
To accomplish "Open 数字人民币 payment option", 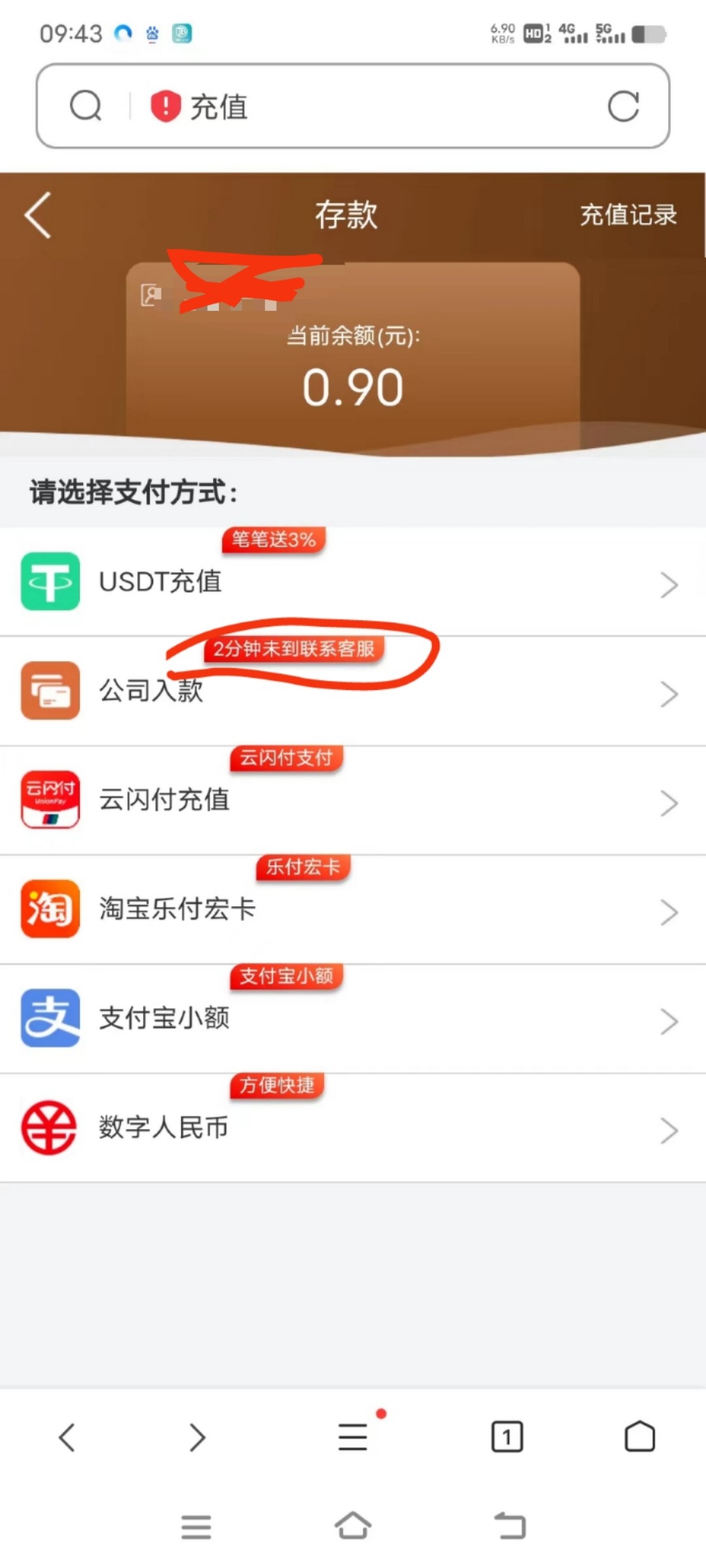I will point(353,1128).
